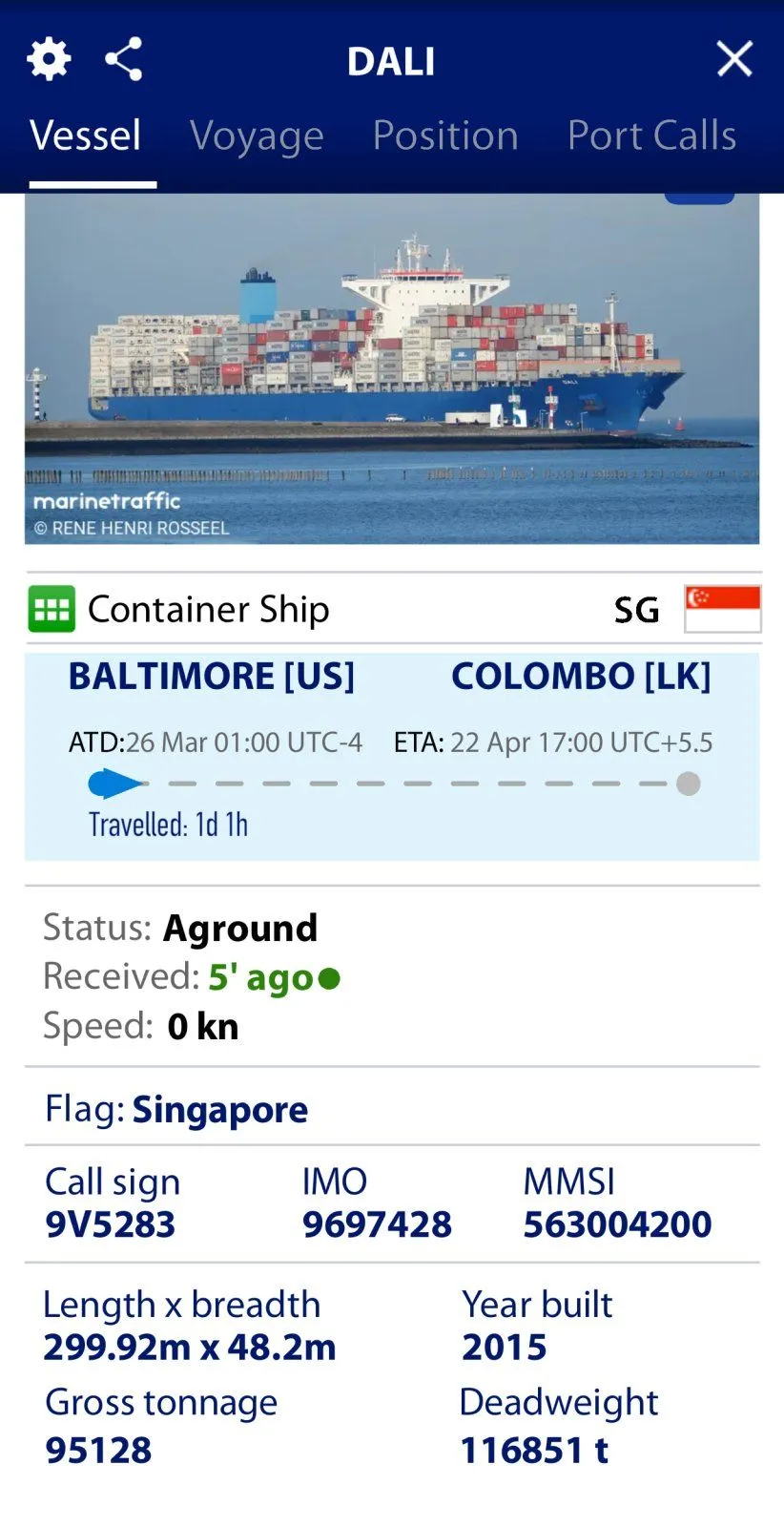Switch to the Voyage tab
784x1527 pixels.
click(257, 136)
